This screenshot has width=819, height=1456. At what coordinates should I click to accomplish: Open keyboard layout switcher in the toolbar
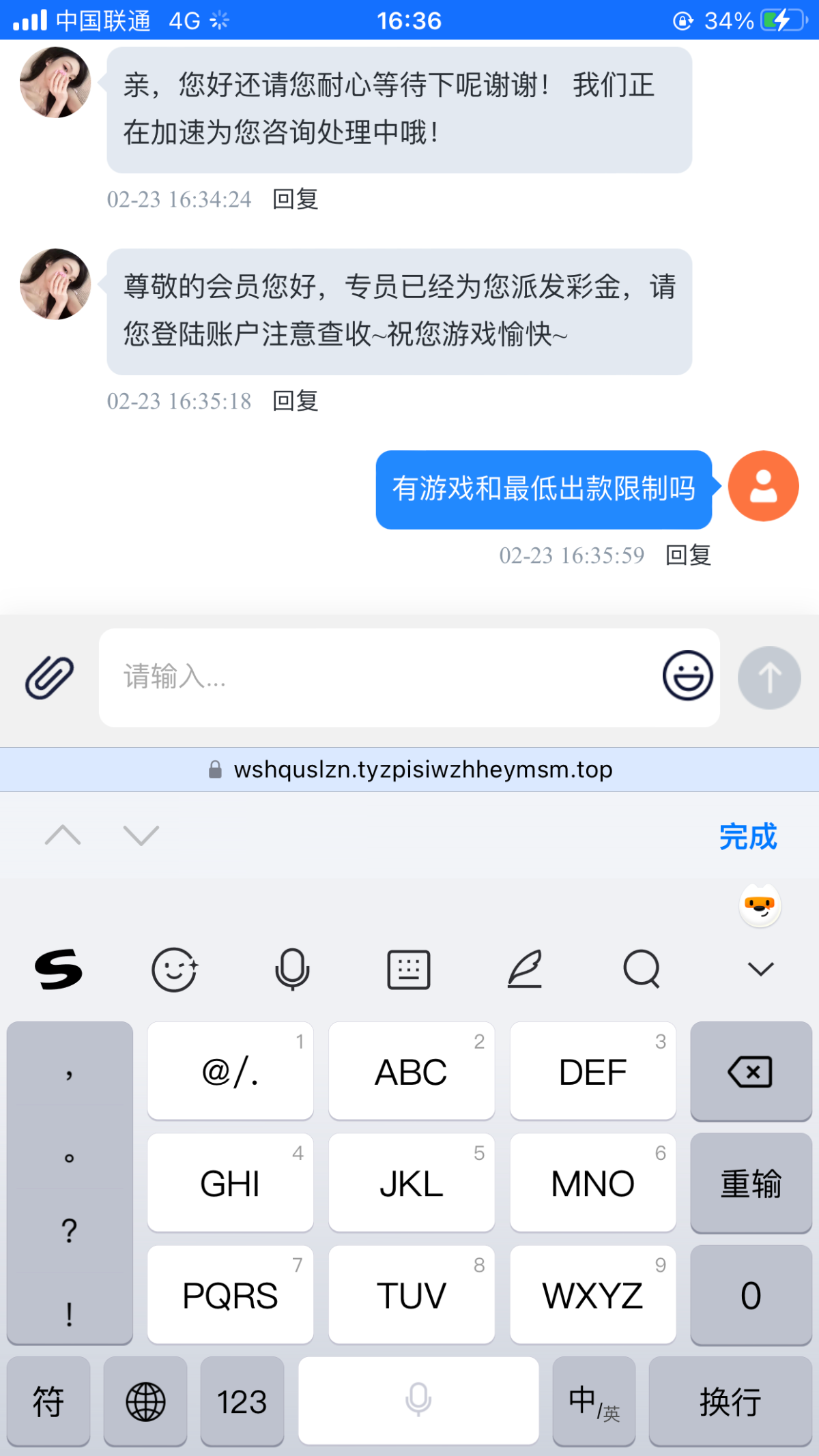tap(409, 969)
